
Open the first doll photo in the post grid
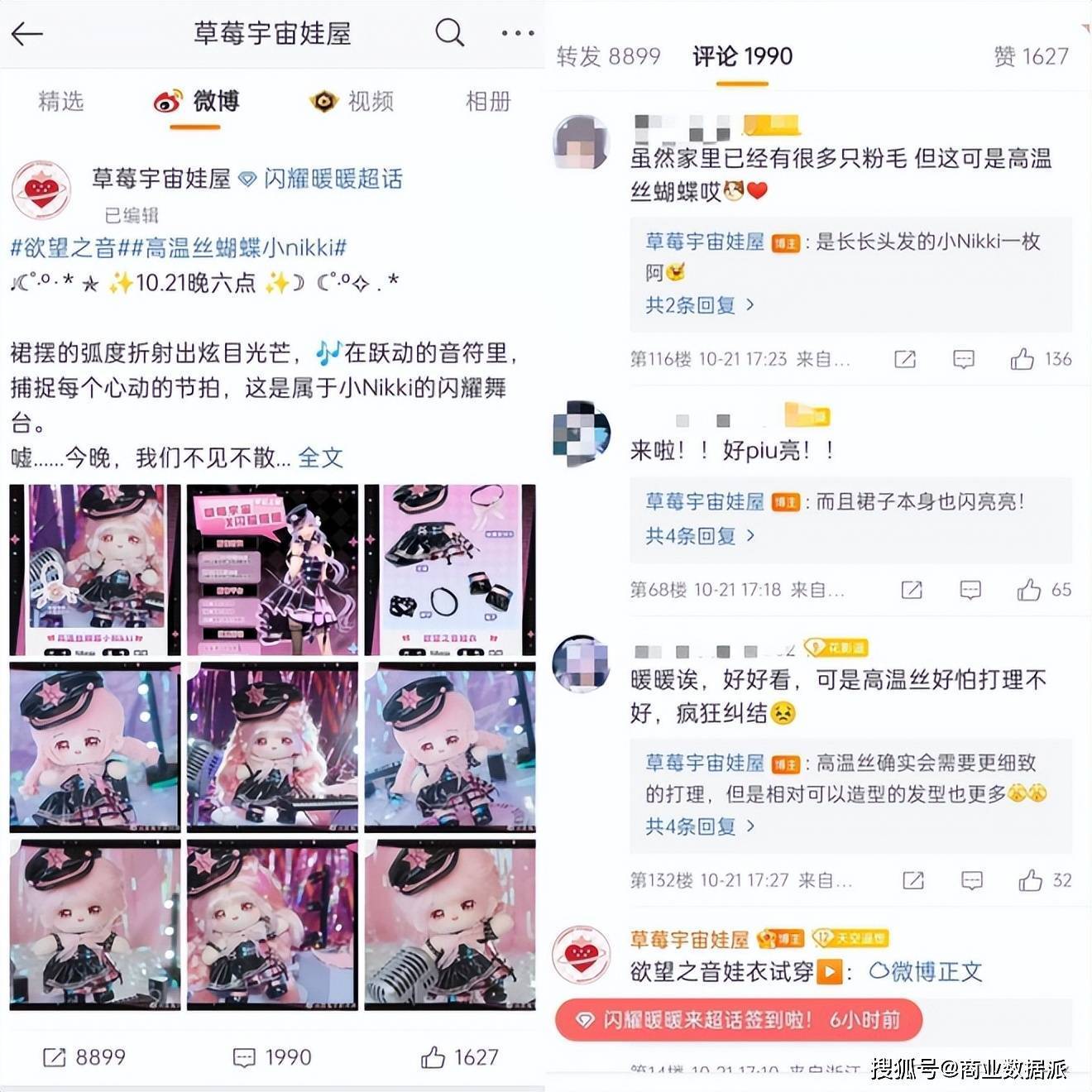[x=94, y=569]
